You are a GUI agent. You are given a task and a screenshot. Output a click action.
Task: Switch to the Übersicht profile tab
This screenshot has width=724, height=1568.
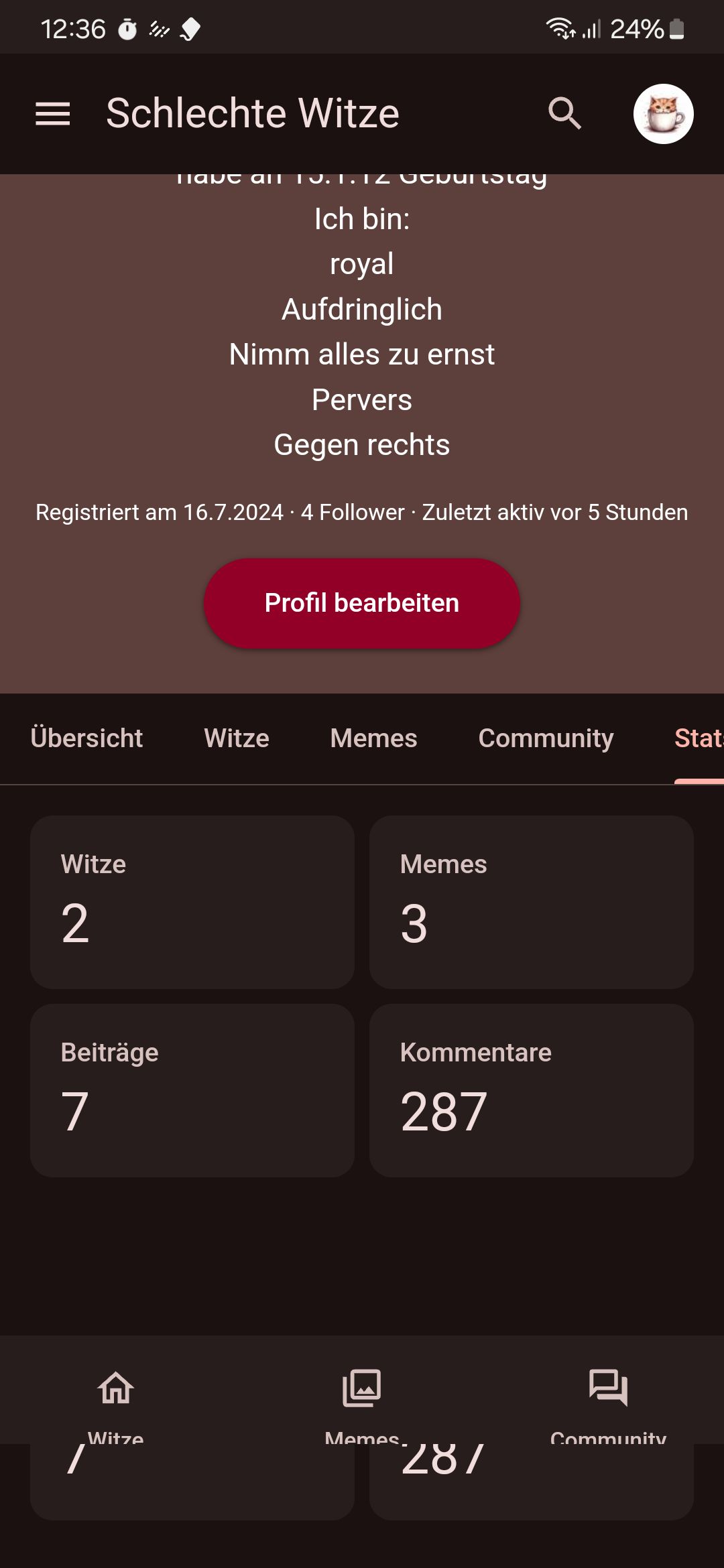(x=86, y=738)
